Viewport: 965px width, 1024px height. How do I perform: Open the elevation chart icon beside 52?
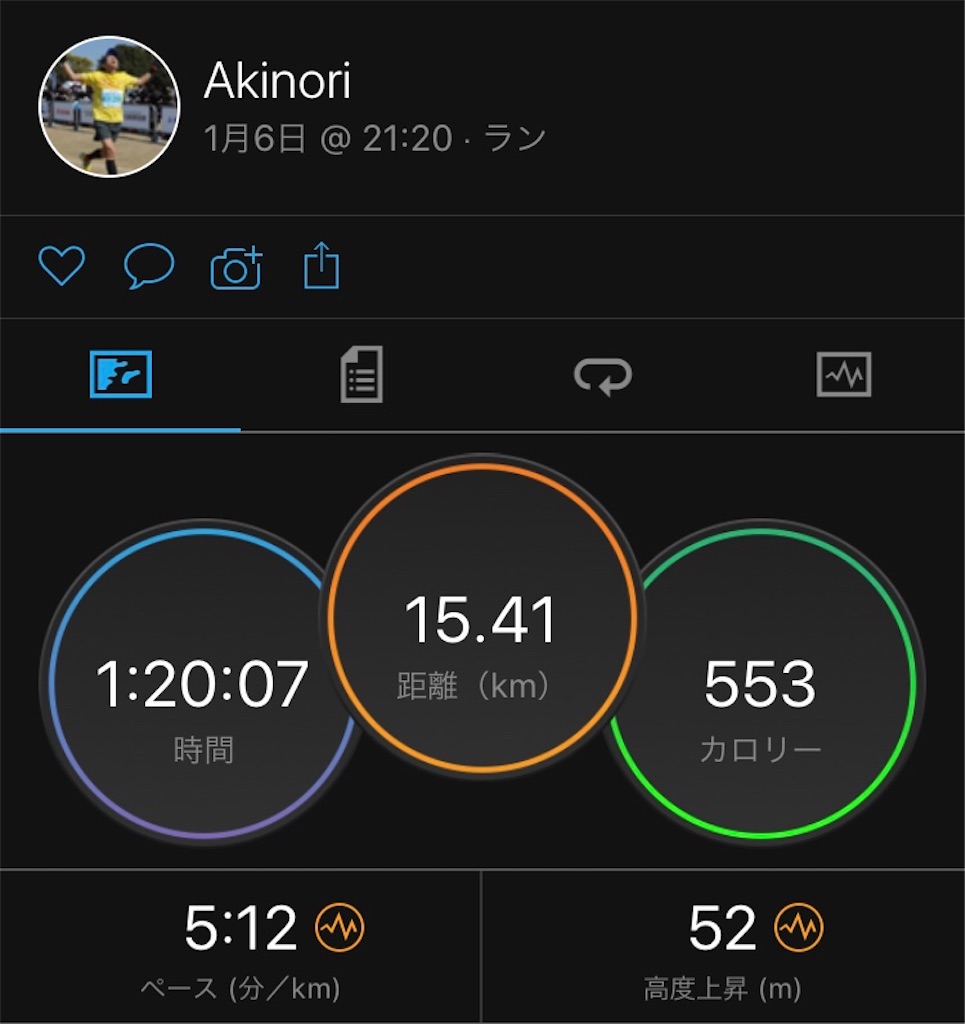tap(799, 929)
